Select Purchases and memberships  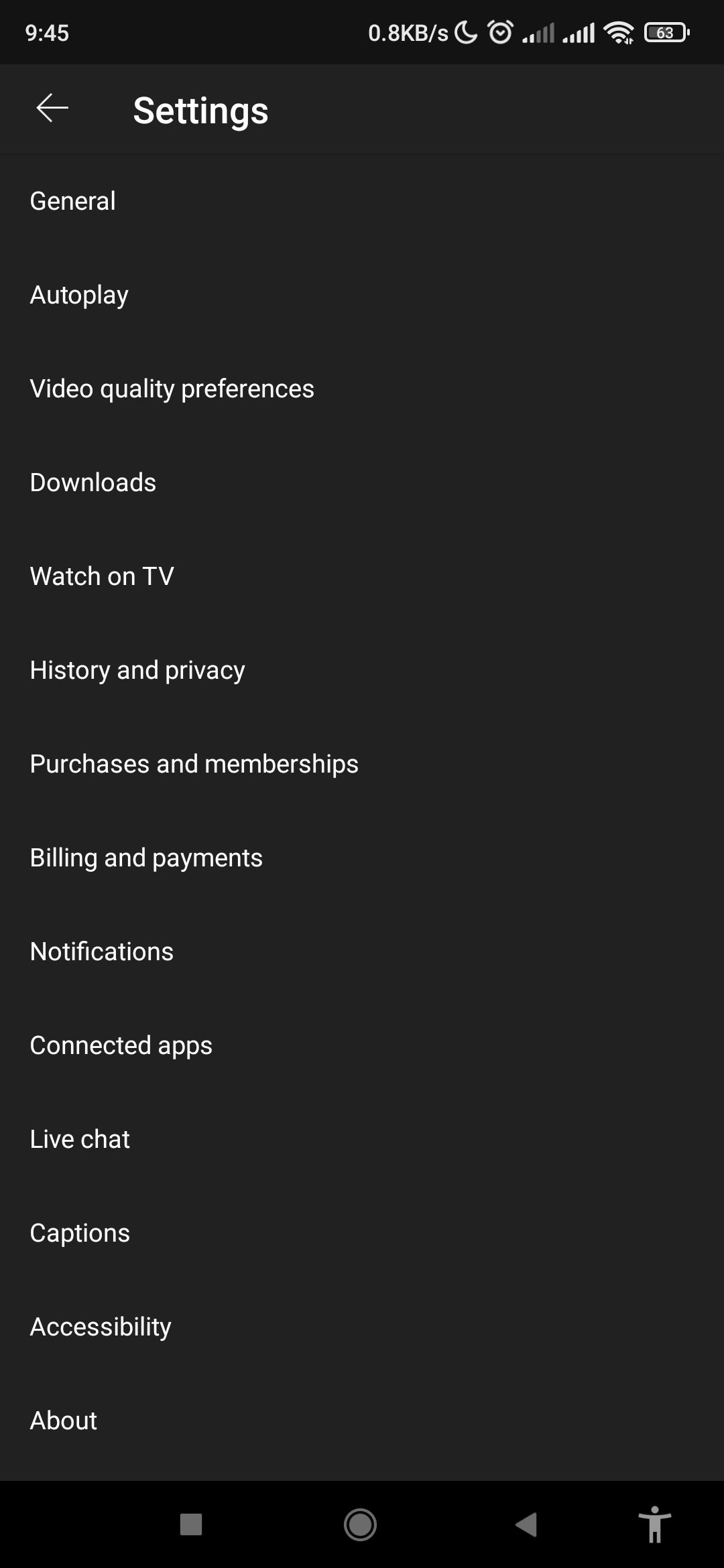pyautogui.click(x=194, y=763)
